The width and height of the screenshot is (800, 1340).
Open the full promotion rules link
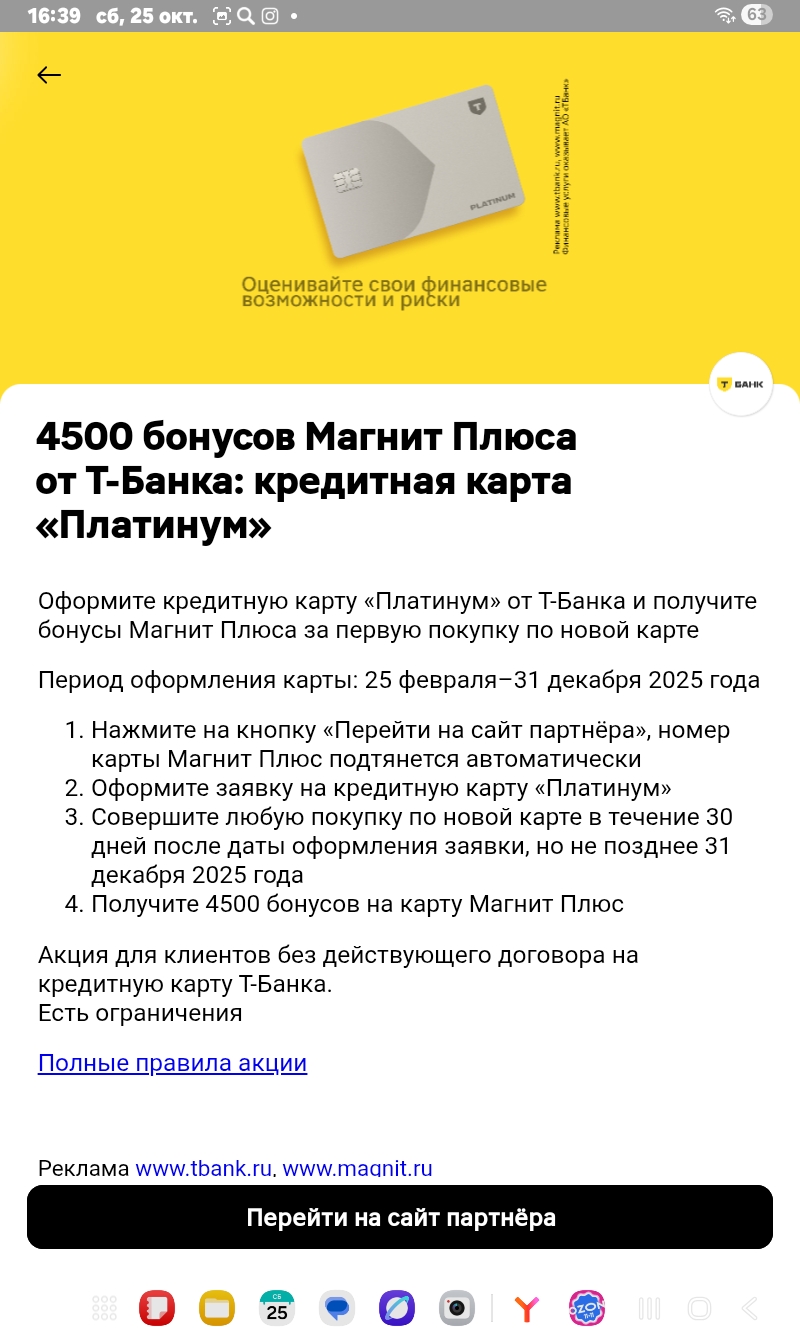click(x=172, y=1063)
